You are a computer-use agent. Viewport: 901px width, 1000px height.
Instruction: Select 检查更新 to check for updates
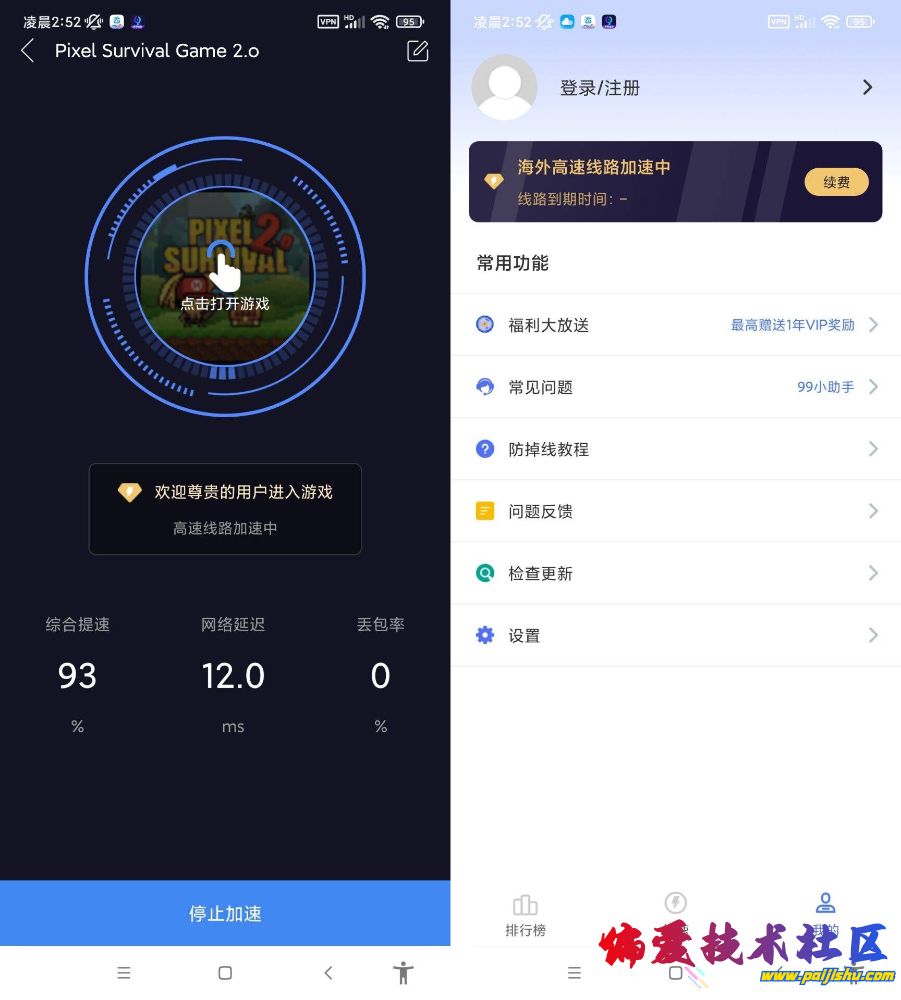coord(676,573)
